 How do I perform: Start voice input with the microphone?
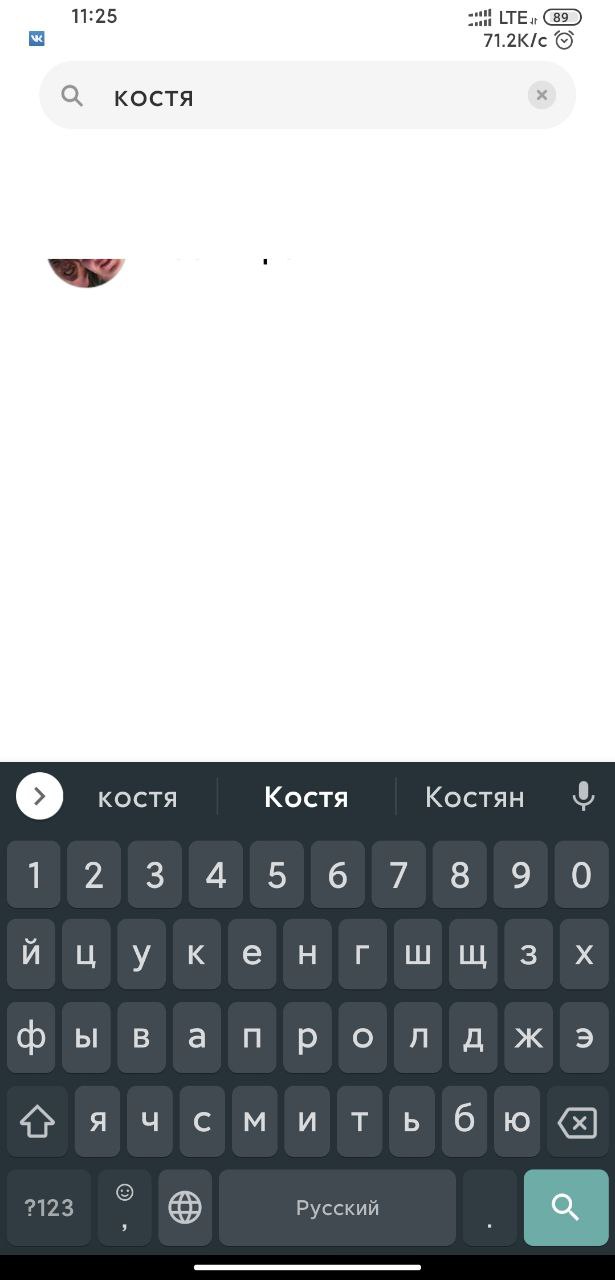point(583,796)
